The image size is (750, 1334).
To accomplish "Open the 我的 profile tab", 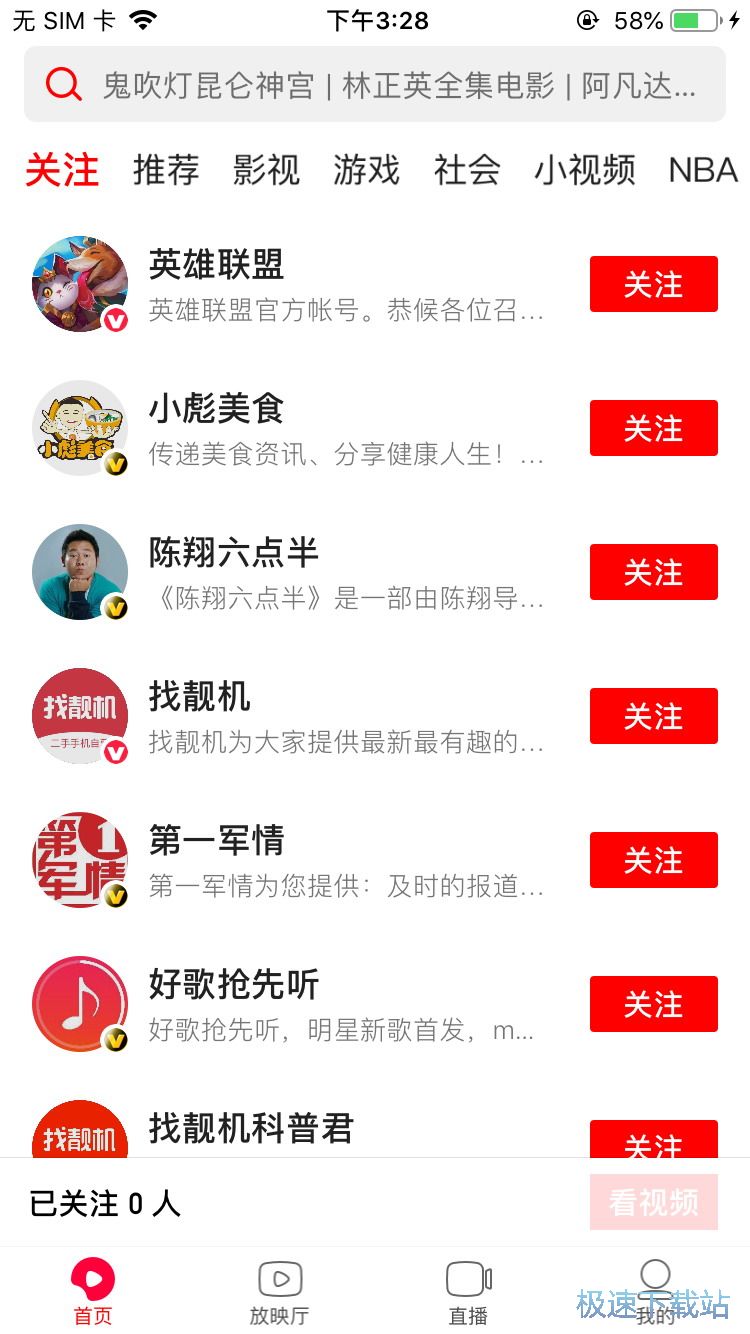I will click(x=655, y=1293).
